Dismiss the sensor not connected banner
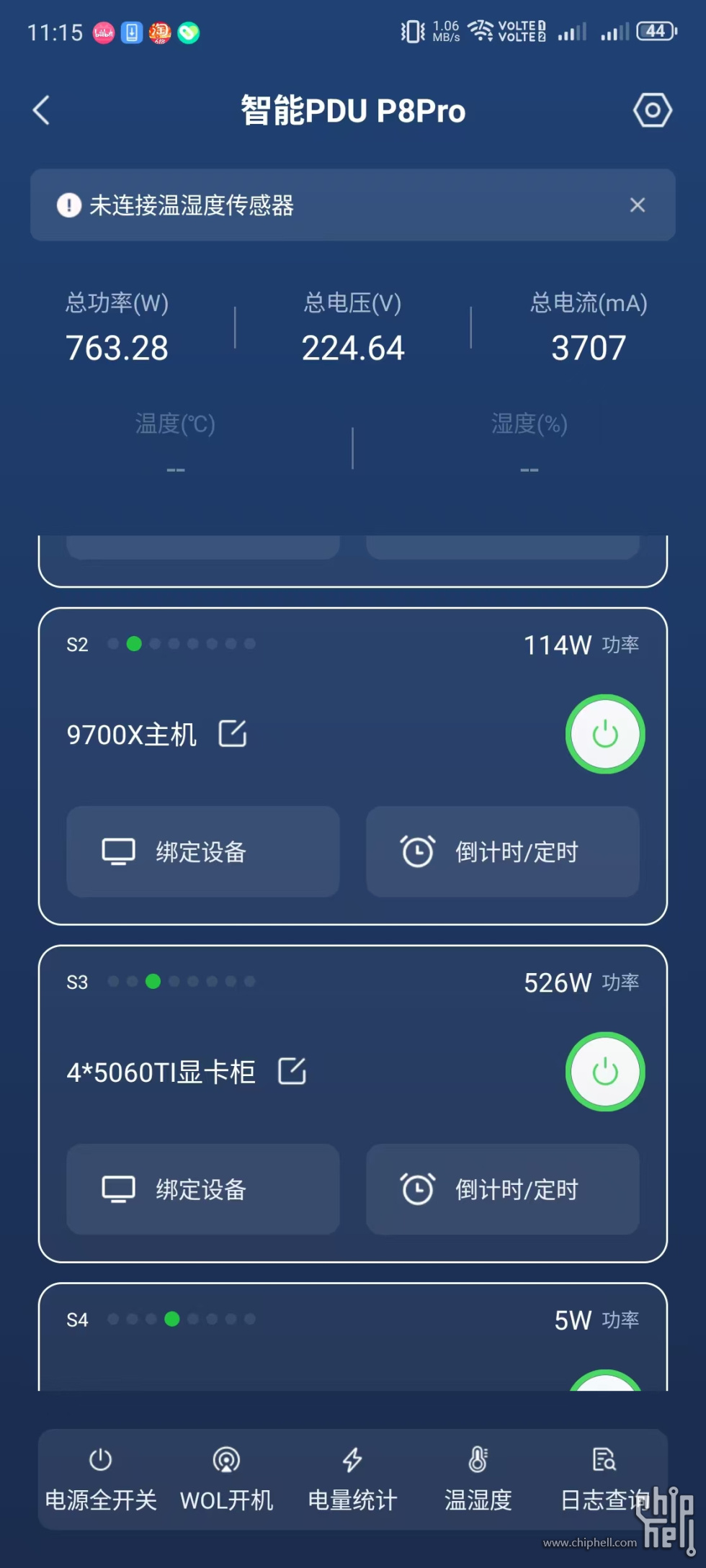The height and width of the screenshot is (1568, 706). (637, 205)
